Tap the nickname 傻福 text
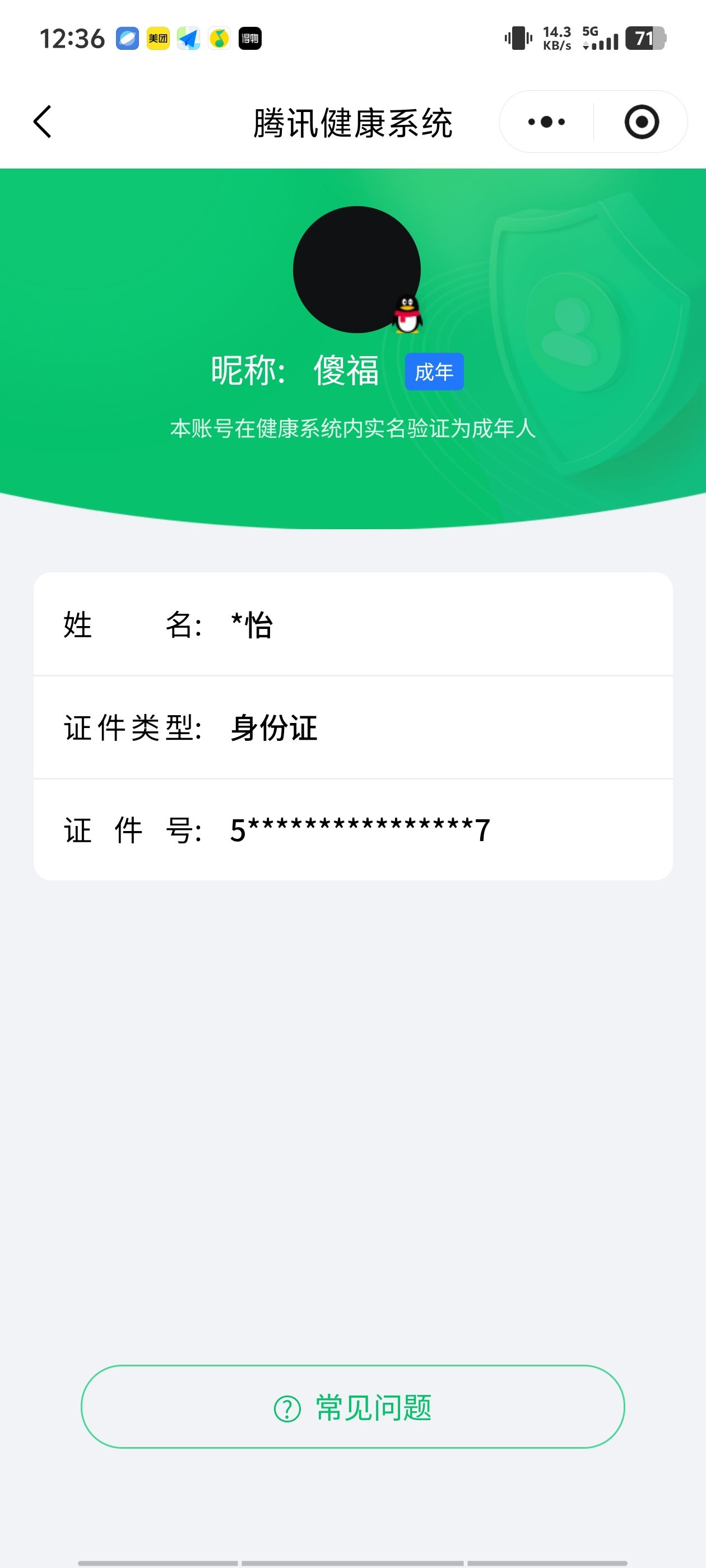706x1568 pixels. click(x=344, y=370)
